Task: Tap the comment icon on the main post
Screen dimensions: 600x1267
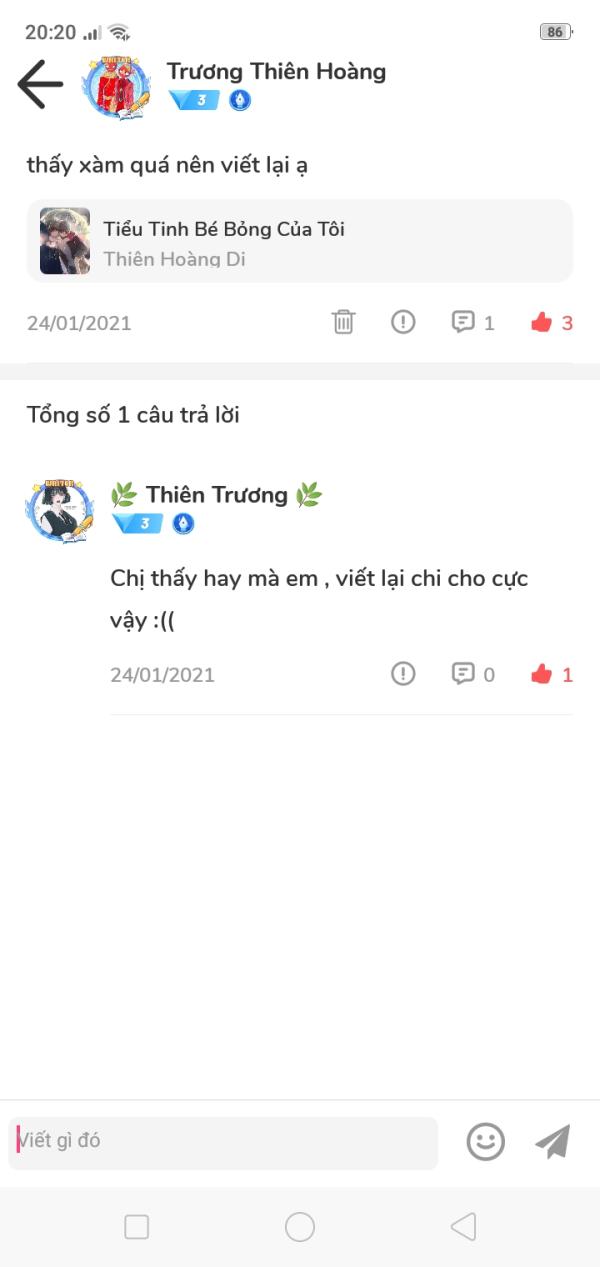Action: point(463,322)
